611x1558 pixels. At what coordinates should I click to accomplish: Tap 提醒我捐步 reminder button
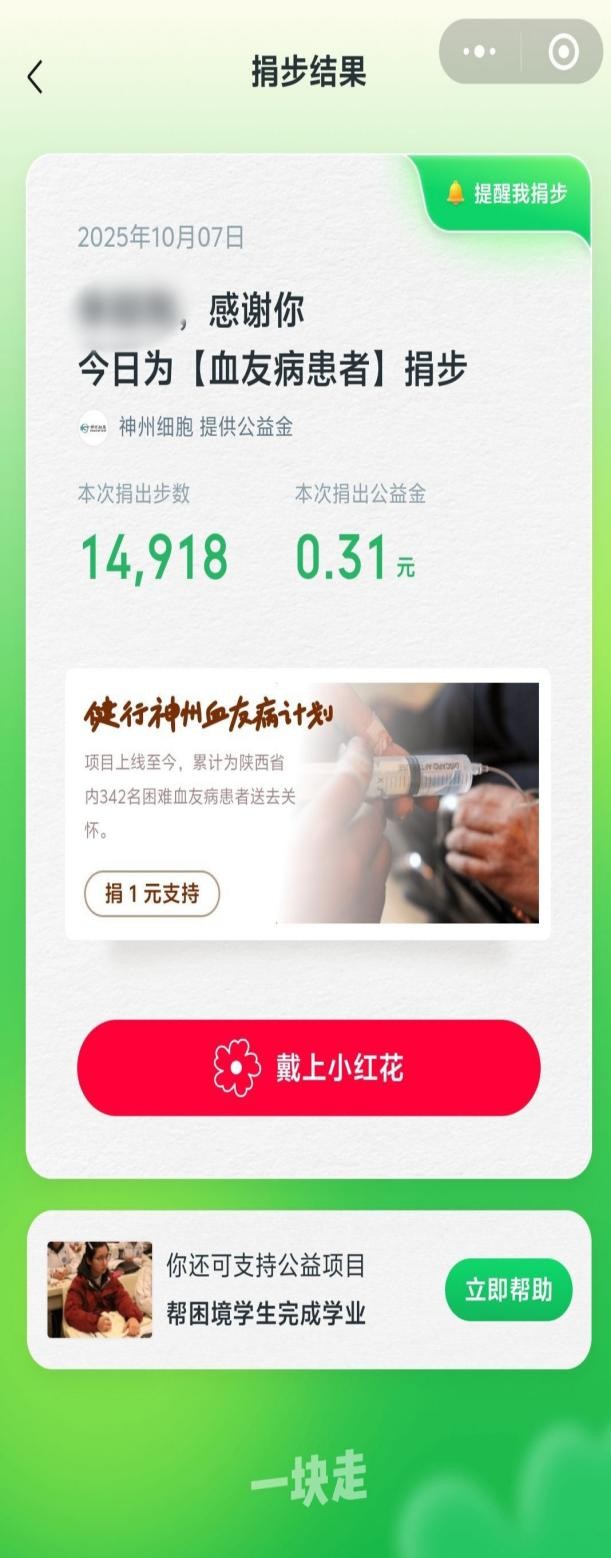508,193
